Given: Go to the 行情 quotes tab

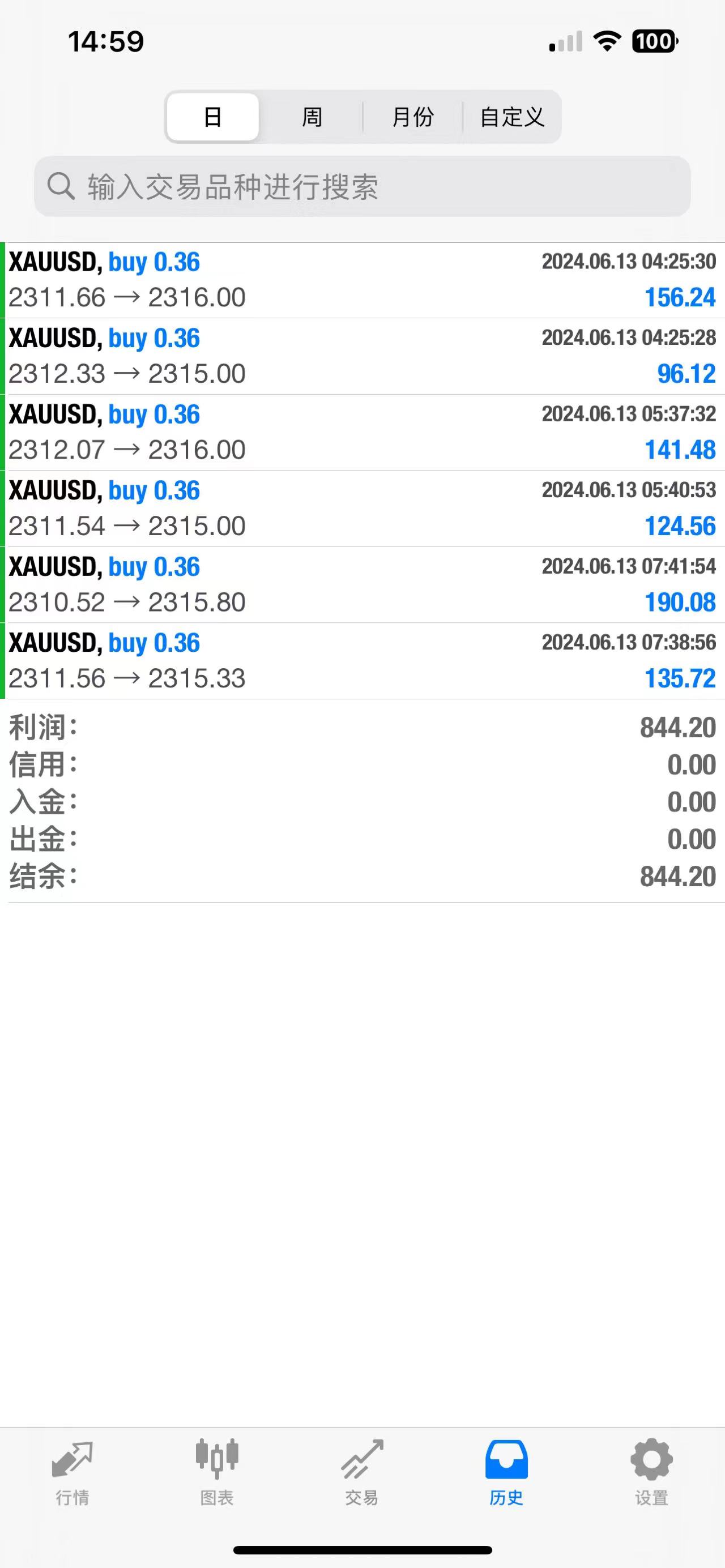Looking at the screenshot, I should point(72,1472).
